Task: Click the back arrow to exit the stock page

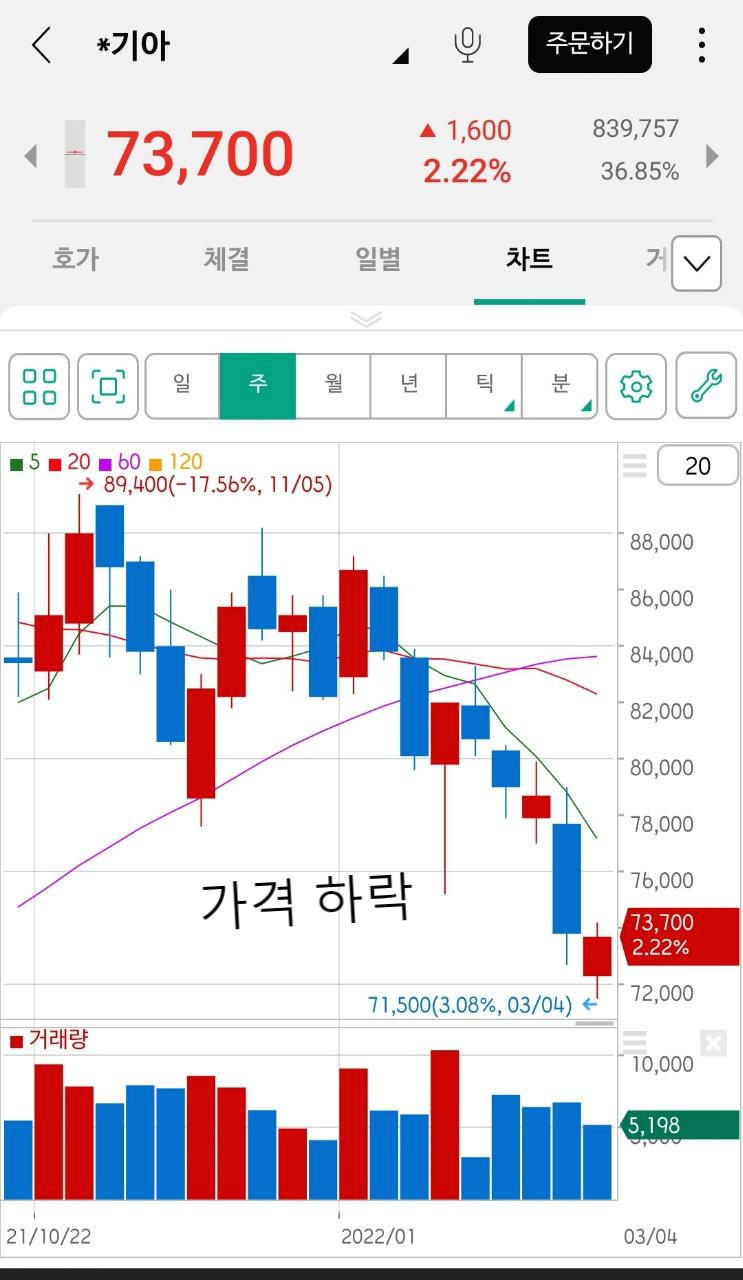Action: tap(40, 45)
